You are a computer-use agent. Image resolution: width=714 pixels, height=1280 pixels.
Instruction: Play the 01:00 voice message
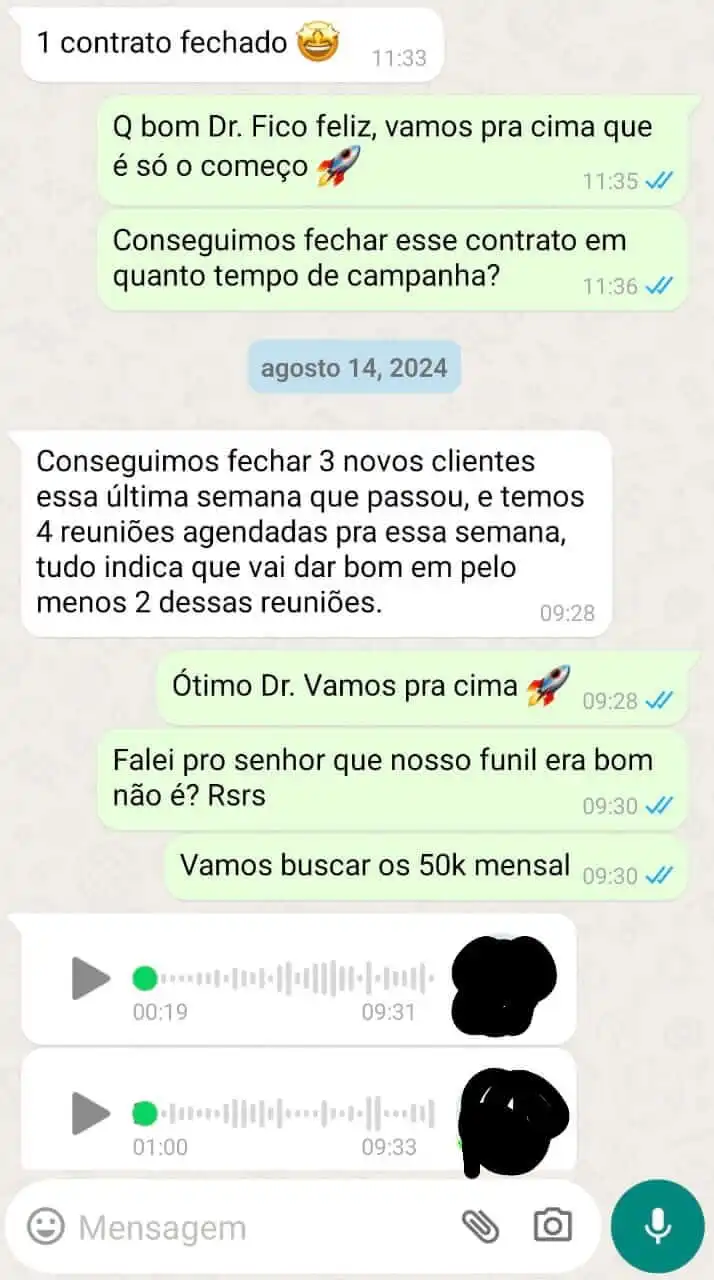tap(90, 1113)
